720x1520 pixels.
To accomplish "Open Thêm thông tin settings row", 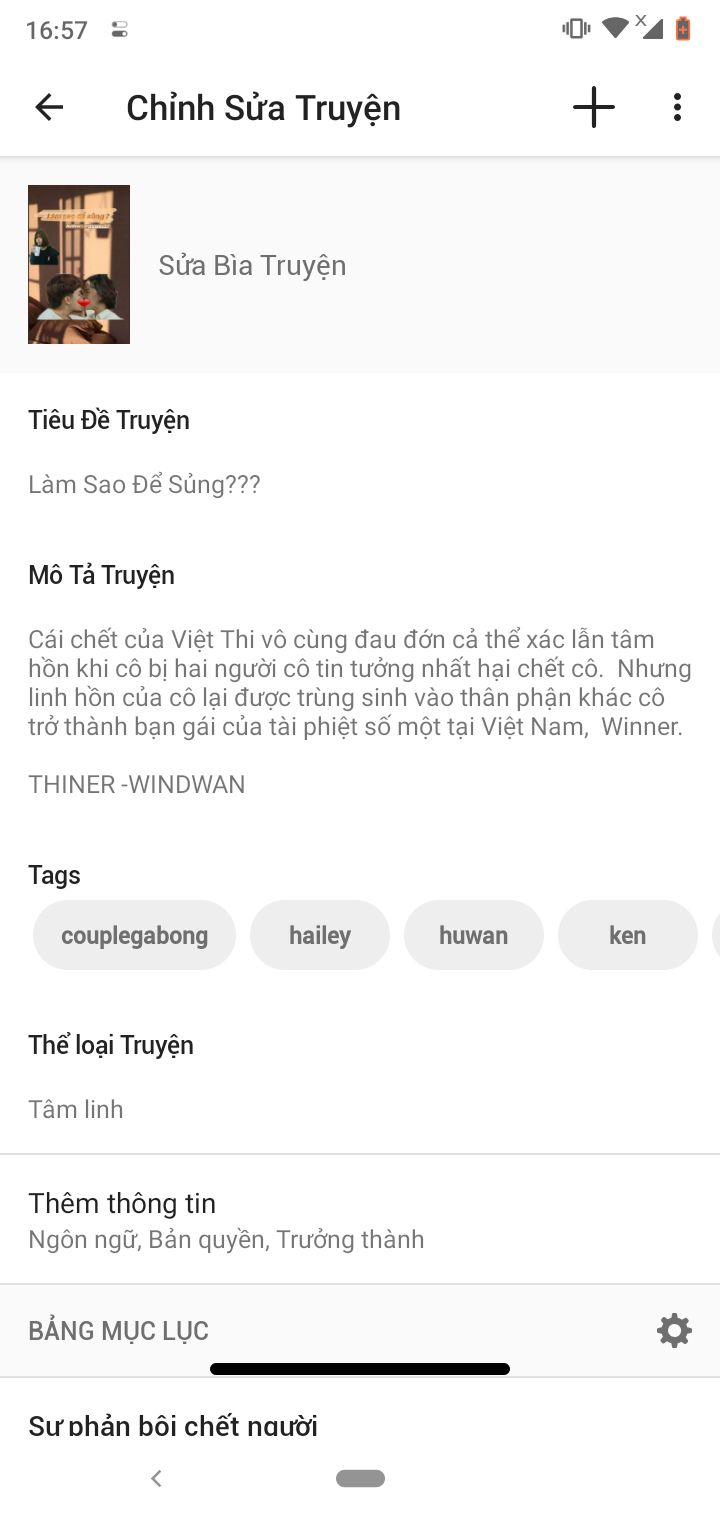I will coord(359,1220).
